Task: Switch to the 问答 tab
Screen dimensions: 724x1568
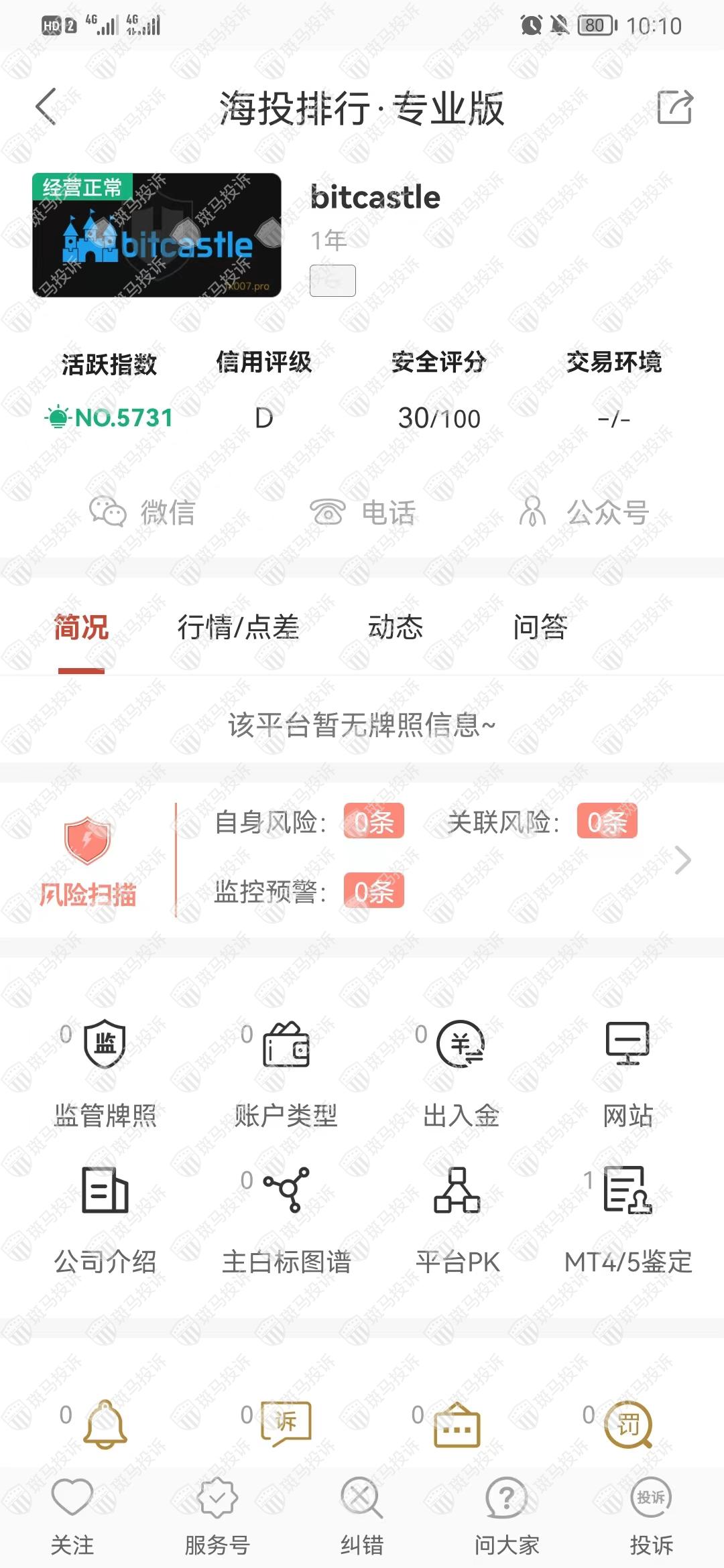Action: point(540,627)
